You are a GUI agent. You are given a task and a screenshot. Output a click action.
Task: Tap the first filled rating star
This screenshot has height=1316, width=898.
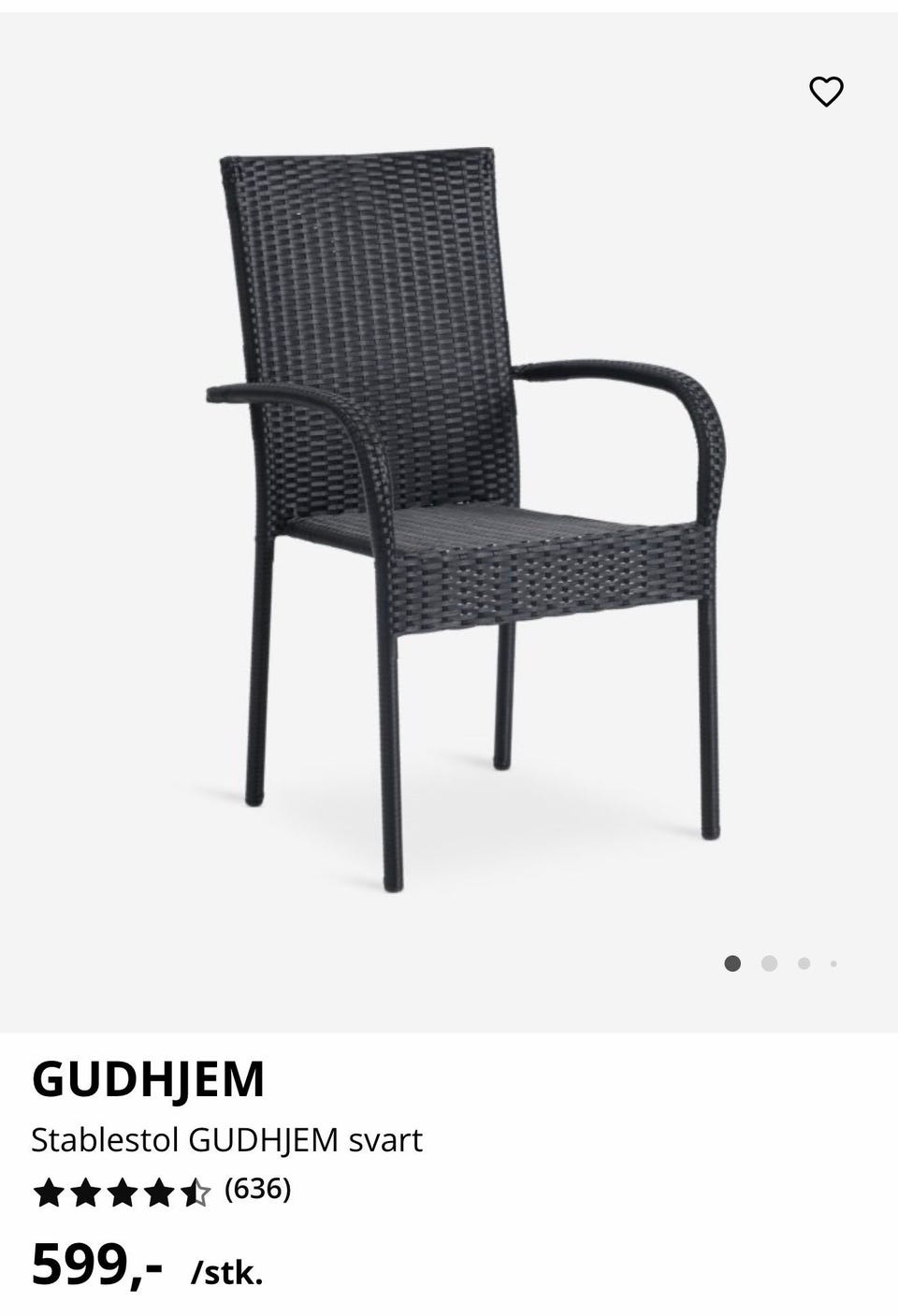tap(47, 1192)
